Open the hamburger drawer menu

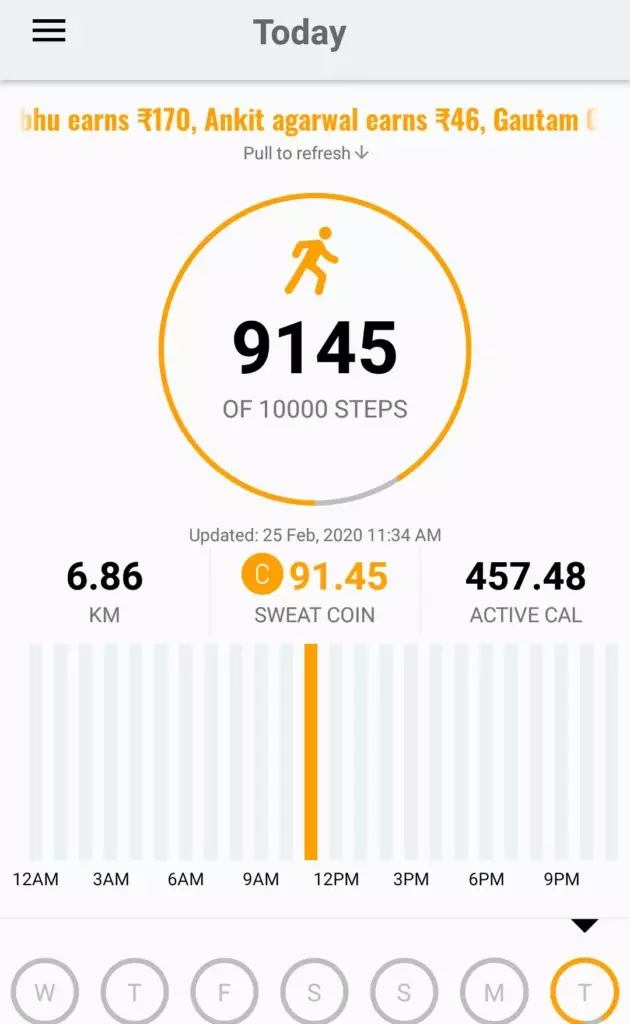48,31
